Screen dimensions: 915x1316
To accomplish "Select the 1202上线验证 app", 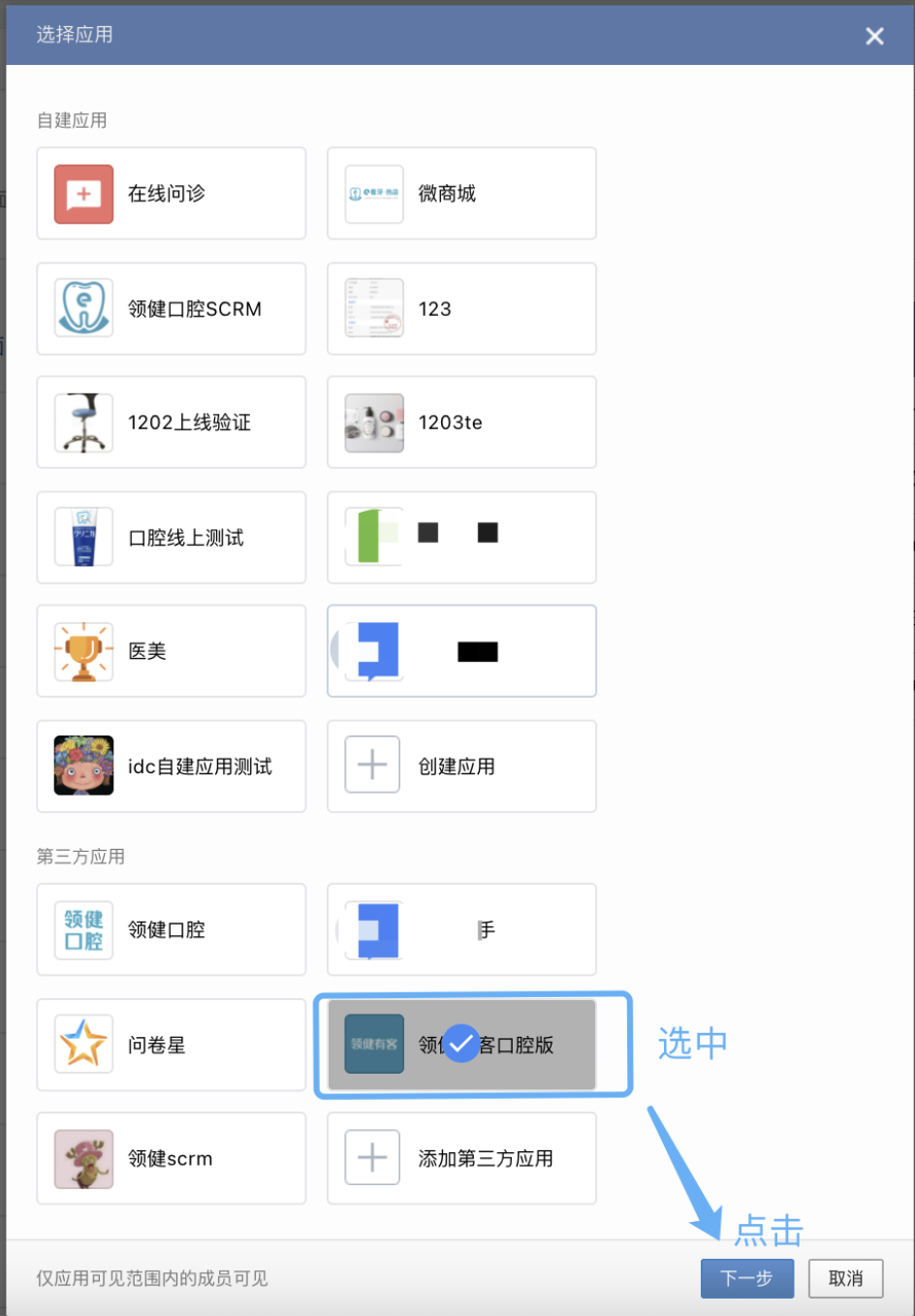I will pos(171,423).
